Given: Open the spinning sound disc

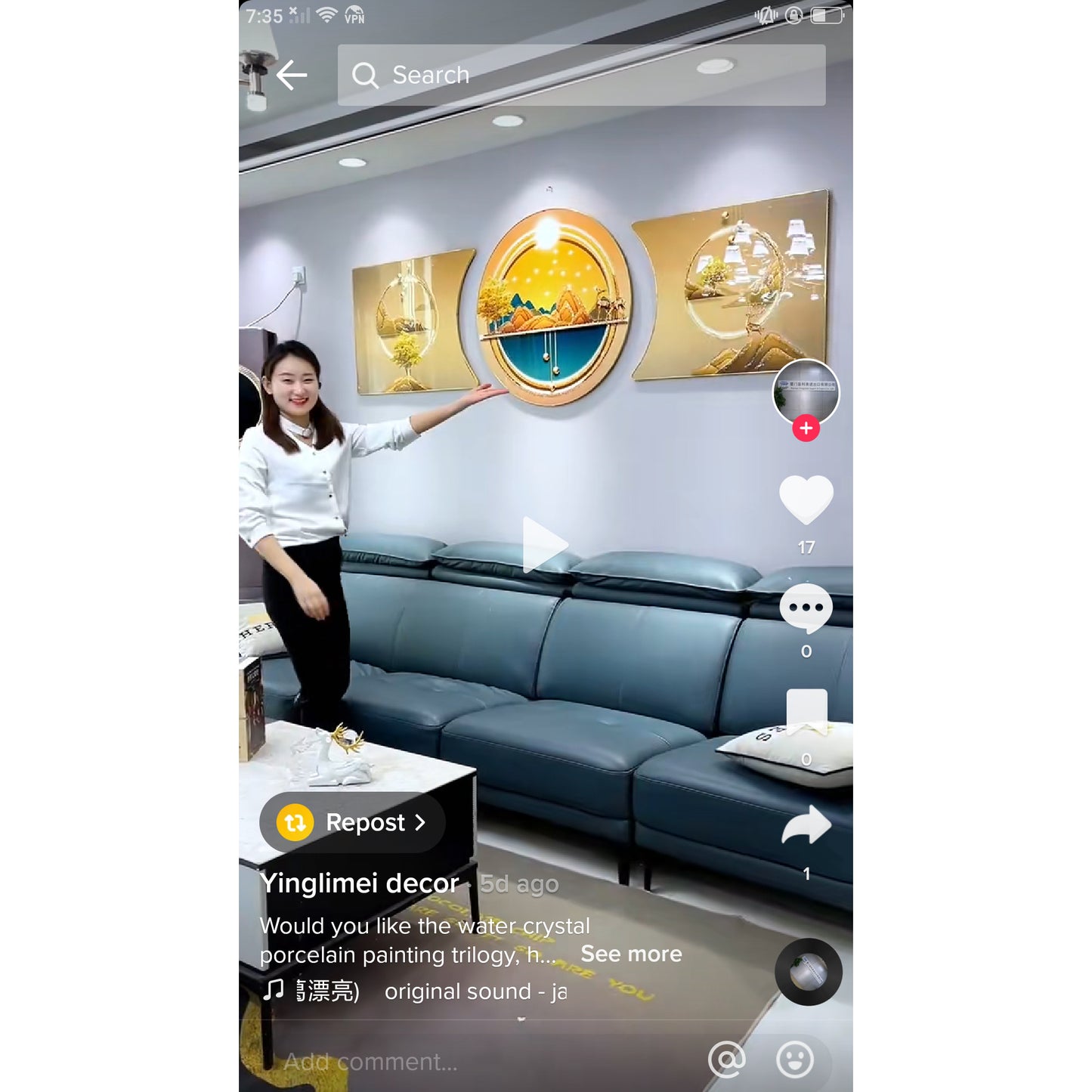Looking at the screenshot, I should [x=808, y=972].
